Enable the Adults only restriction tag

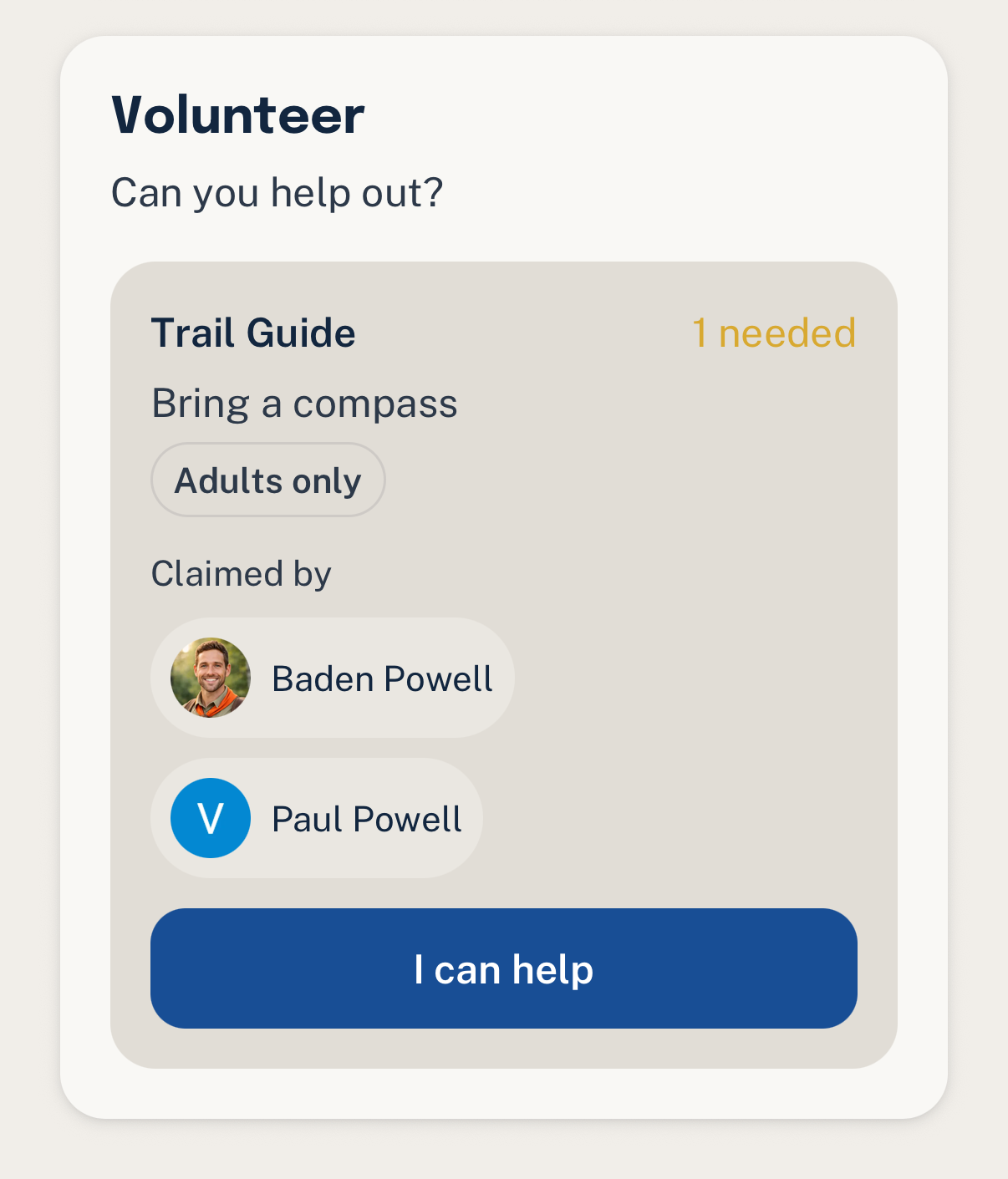(267, 480)
